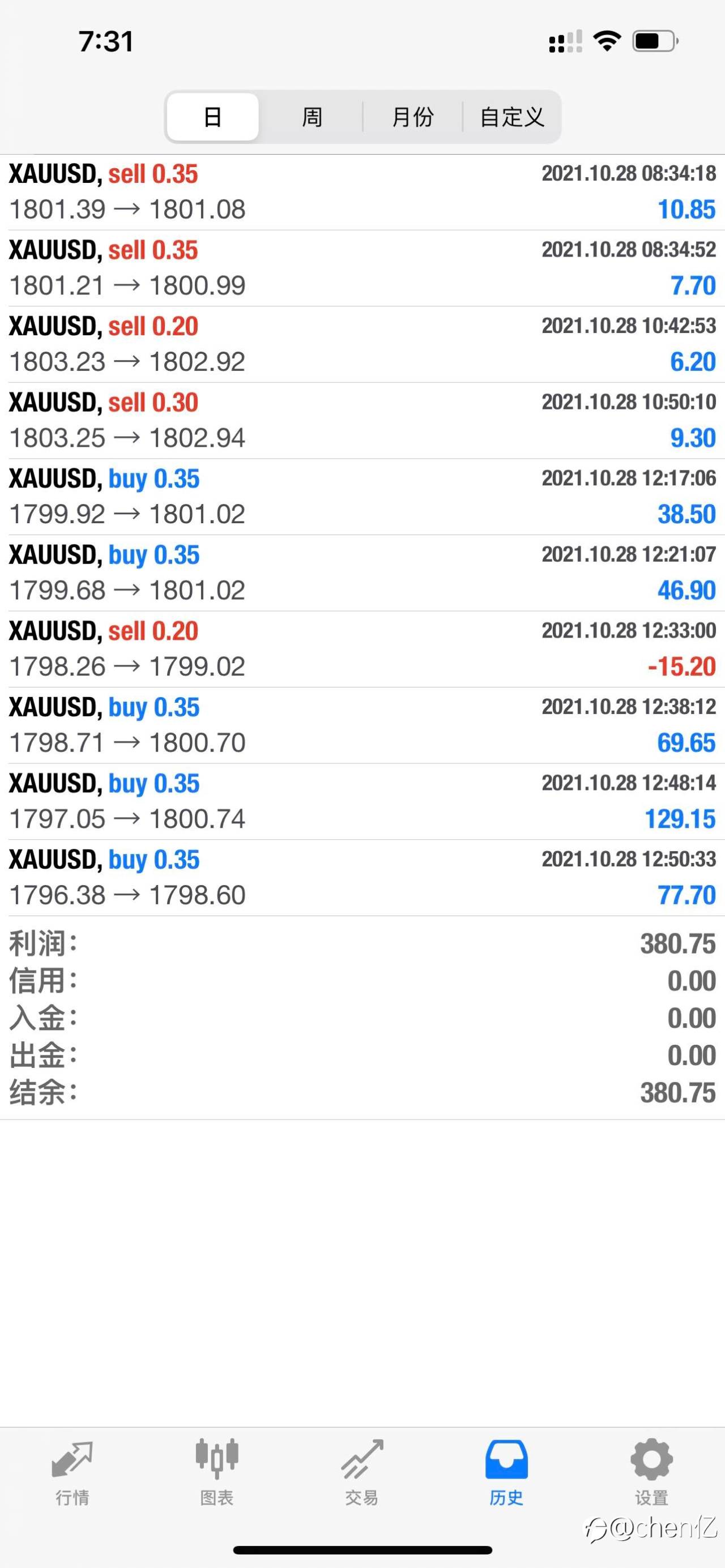Open the sell 0.20 trade with 6.20 profit
This screenshot has width=725, height=1568.
pos(362,344)
